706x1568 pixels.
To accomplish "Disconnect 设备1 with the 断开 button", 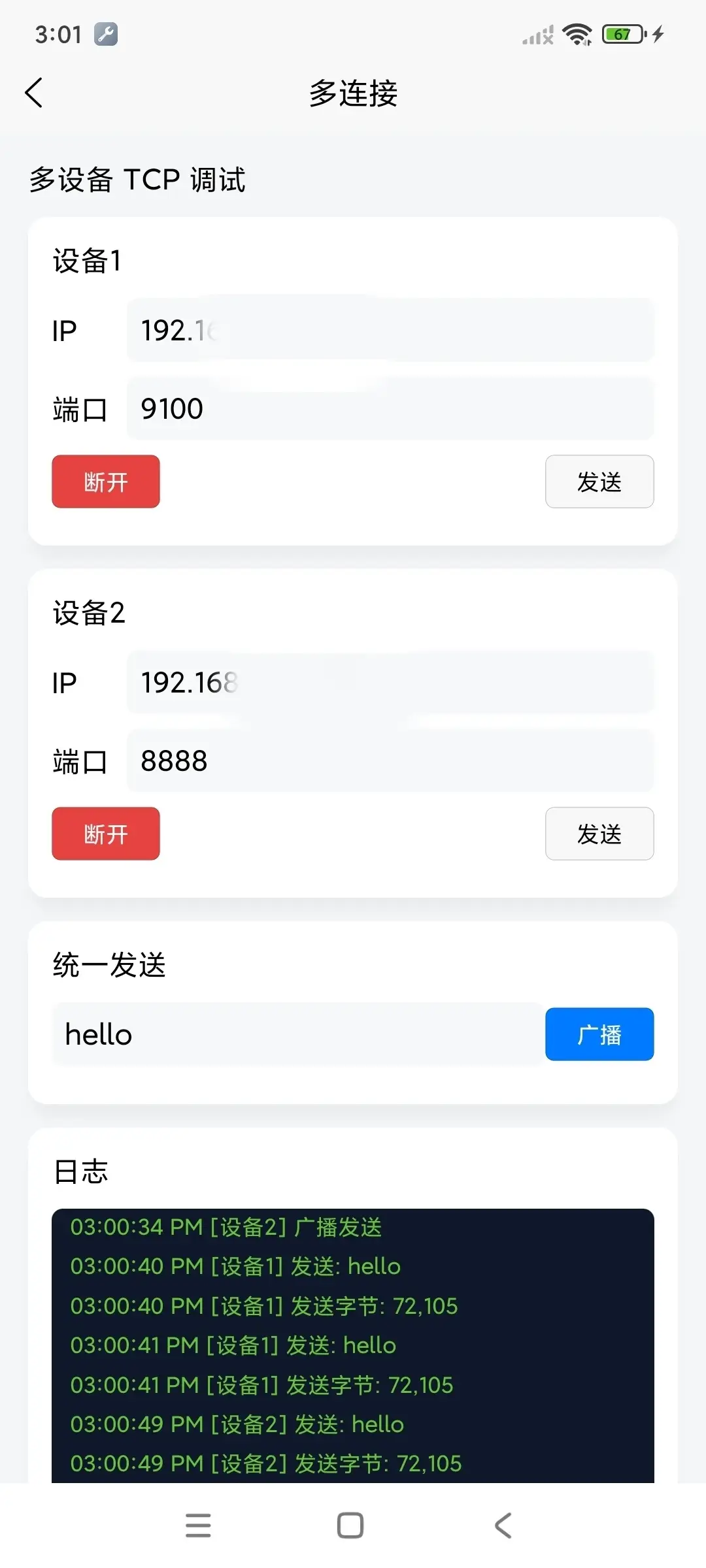I will [106, 482].
